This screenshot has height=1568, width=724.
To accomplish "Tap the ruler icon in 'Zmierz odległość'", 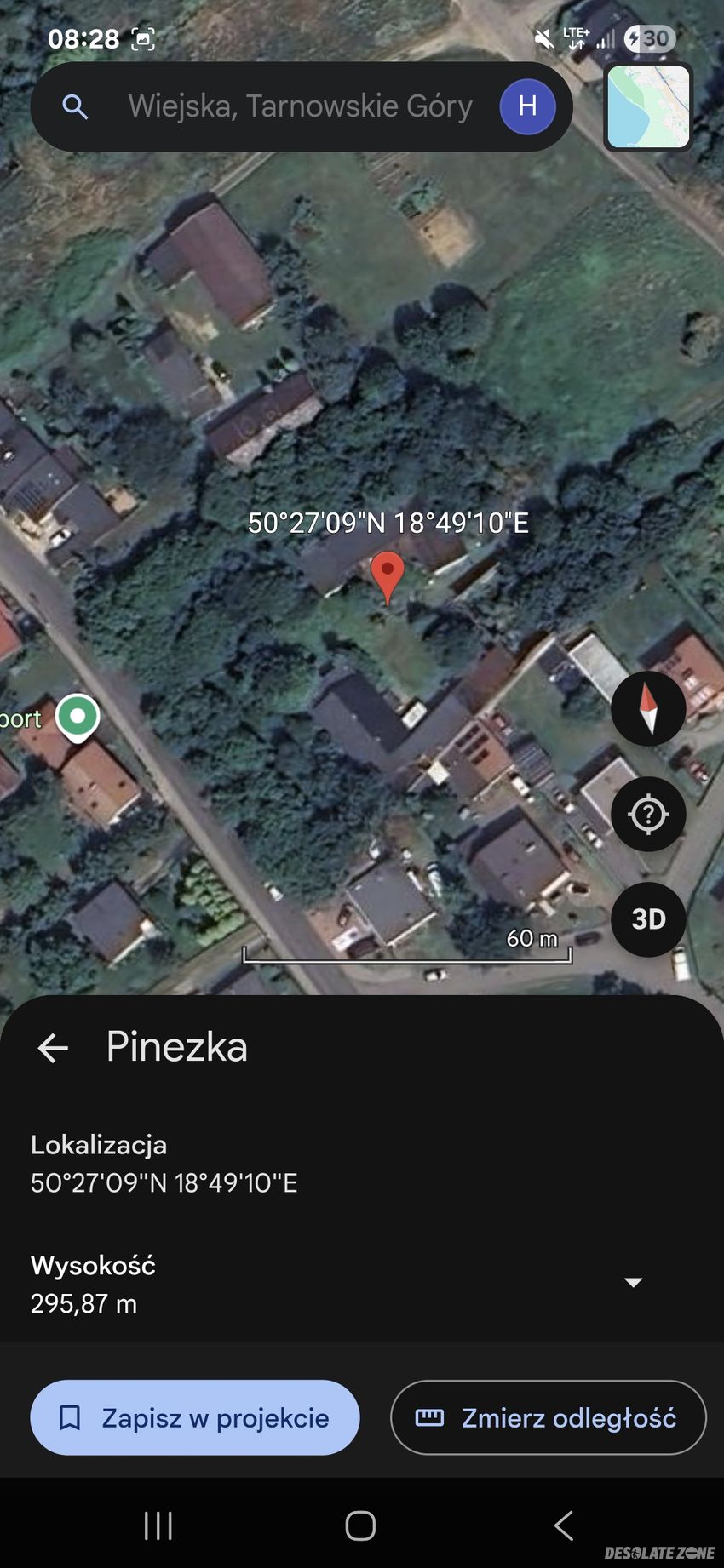I will (x=433, y=1417).
